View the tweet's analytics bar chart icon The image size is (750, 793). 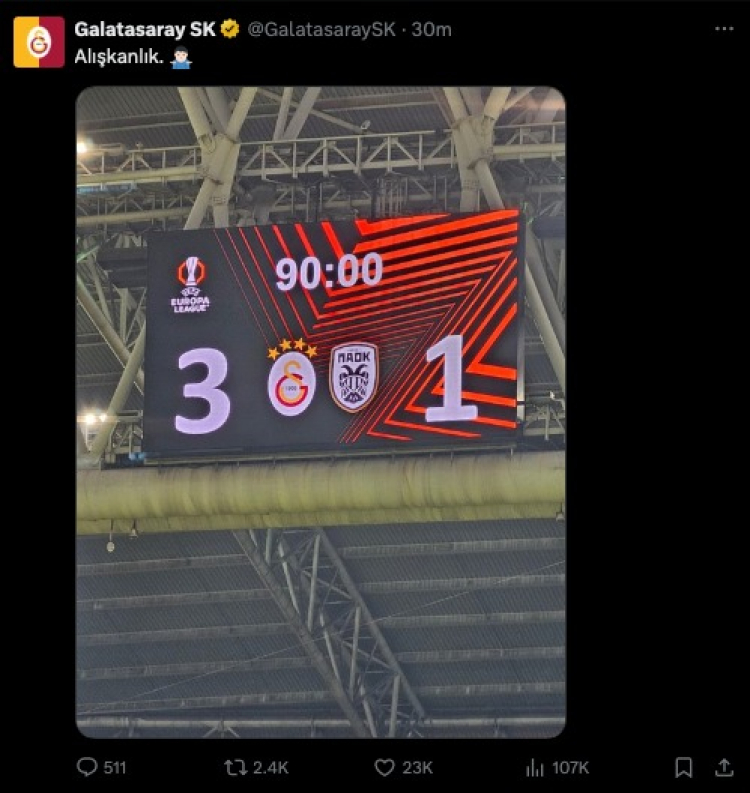(x=535, y=767)
